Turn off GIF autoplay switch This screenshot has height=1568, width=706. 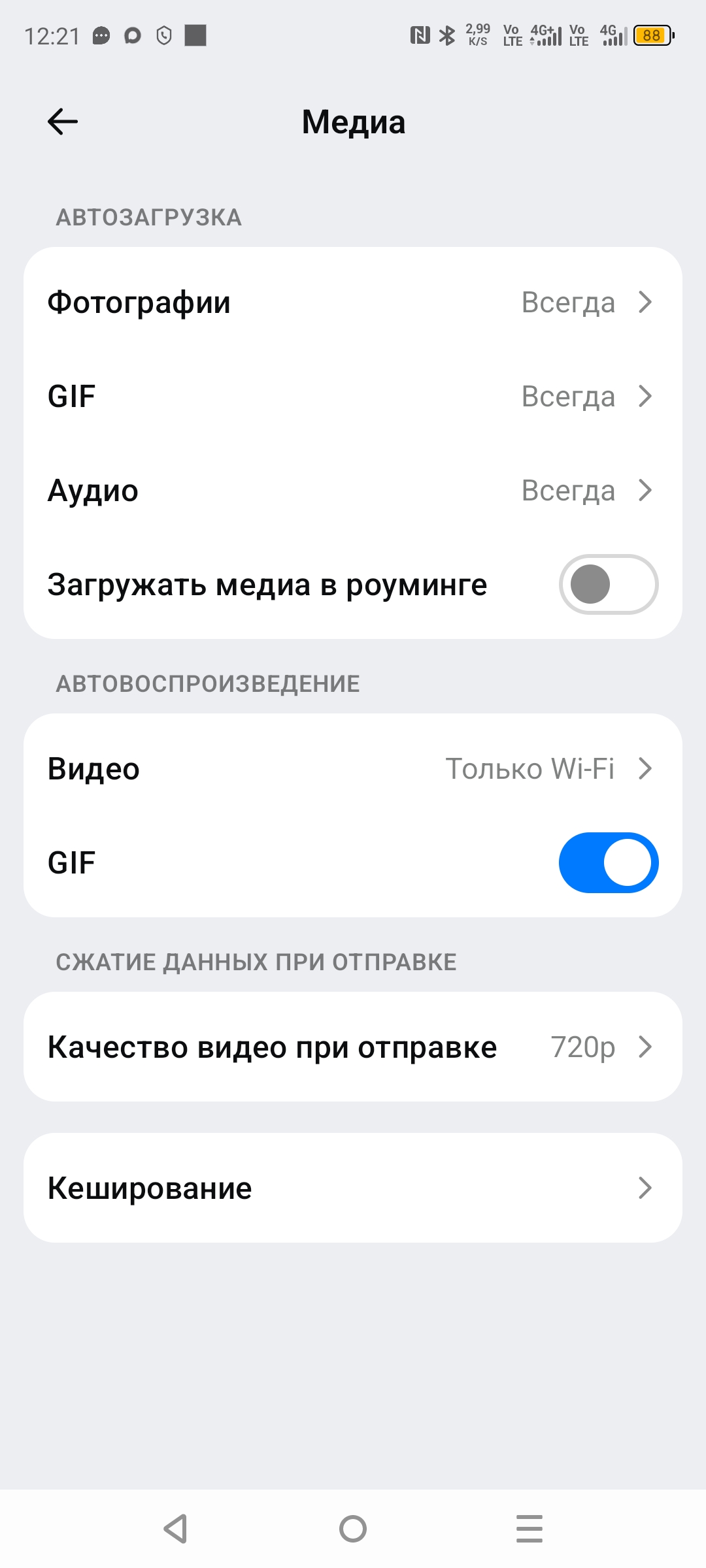pos(608,862)
